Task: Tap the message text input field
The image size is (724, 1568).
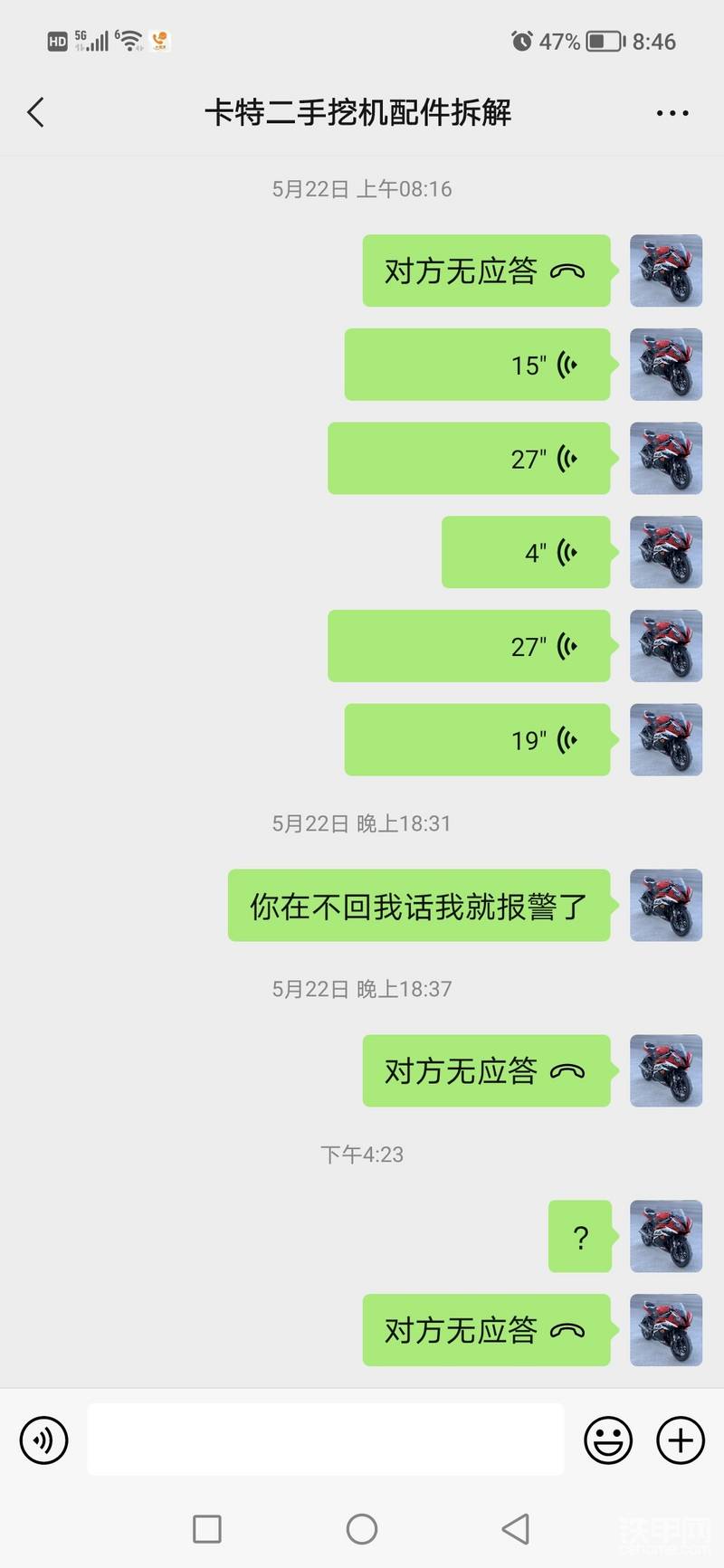Action: [x=326, y=1439]
